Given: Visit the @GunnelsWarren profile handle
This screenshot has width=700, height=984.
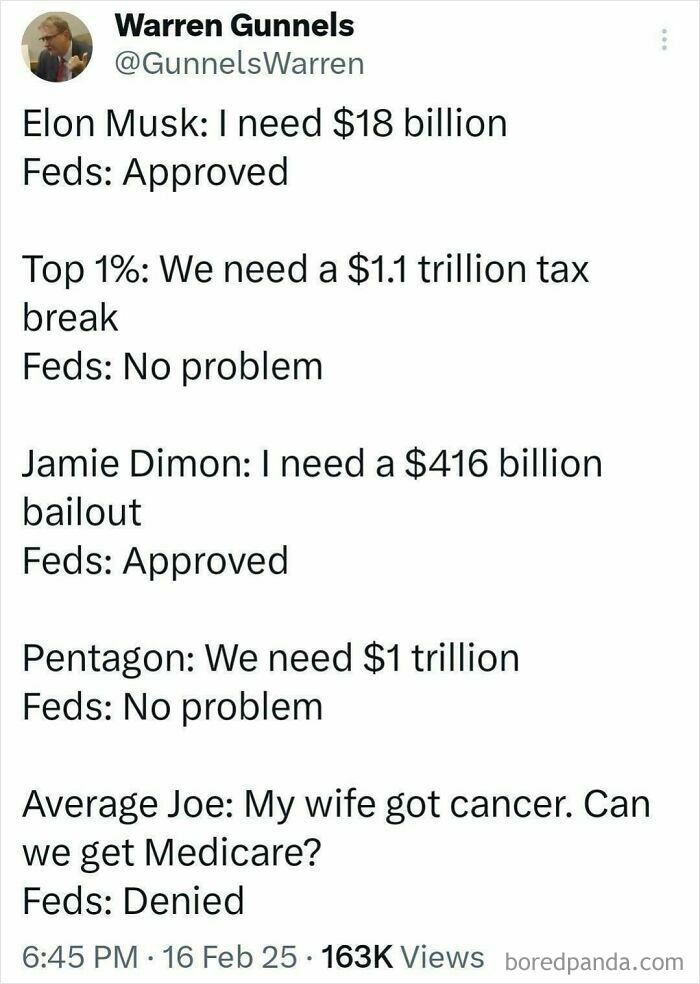Looking at the screenshot, I should click(240, 65).
